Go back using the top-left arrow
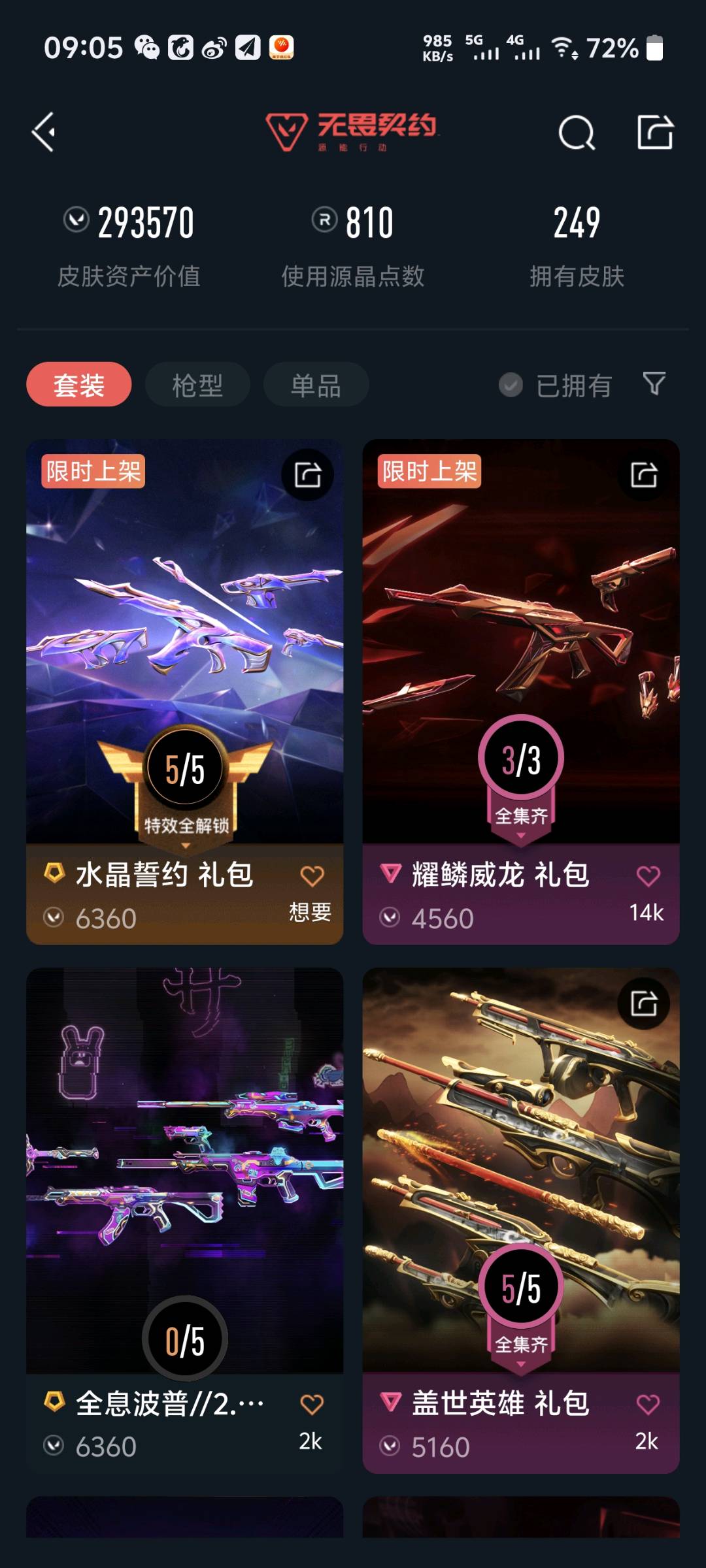 (x=44, y=132)
